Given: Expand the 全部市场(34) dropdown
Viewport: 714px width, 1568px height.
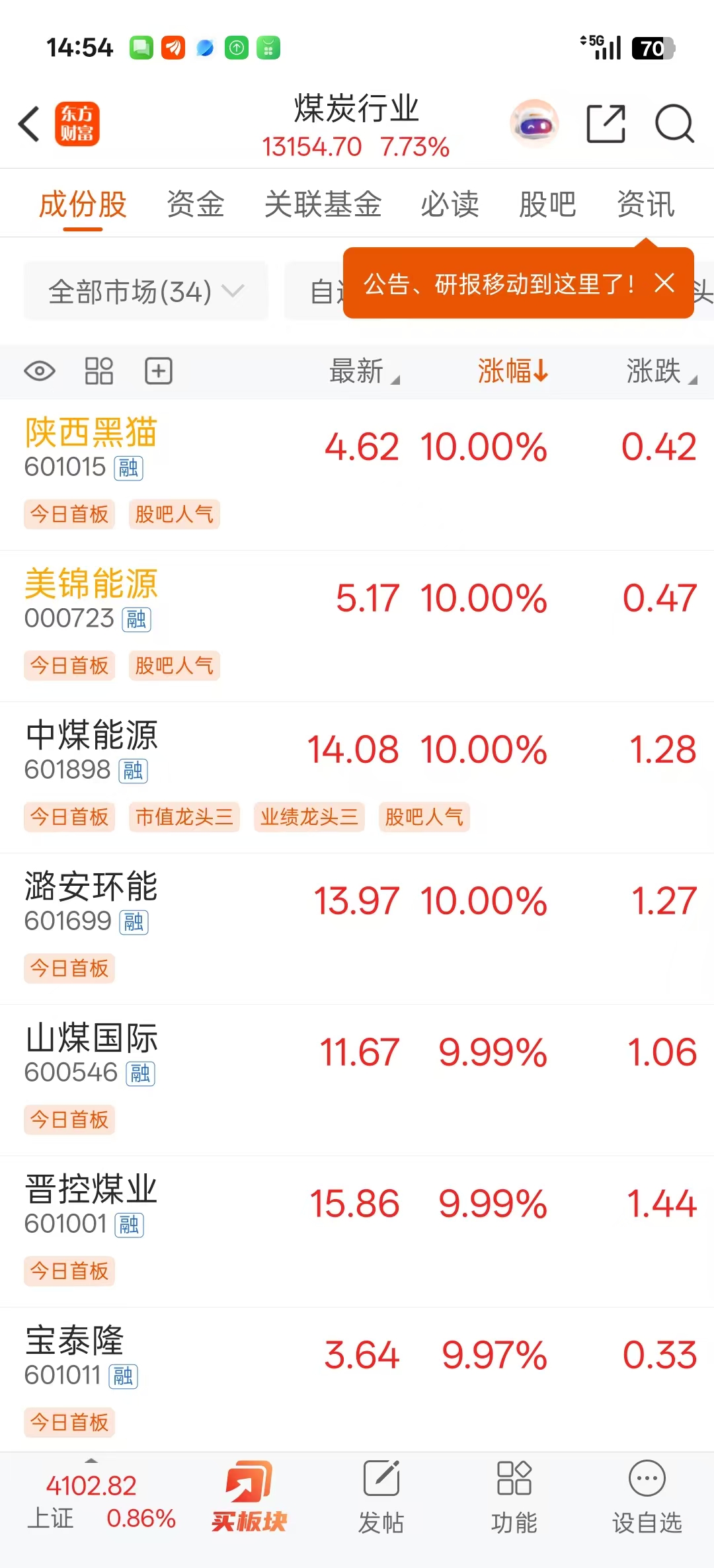Looking at the screenshot, I should tap(146, 292).
